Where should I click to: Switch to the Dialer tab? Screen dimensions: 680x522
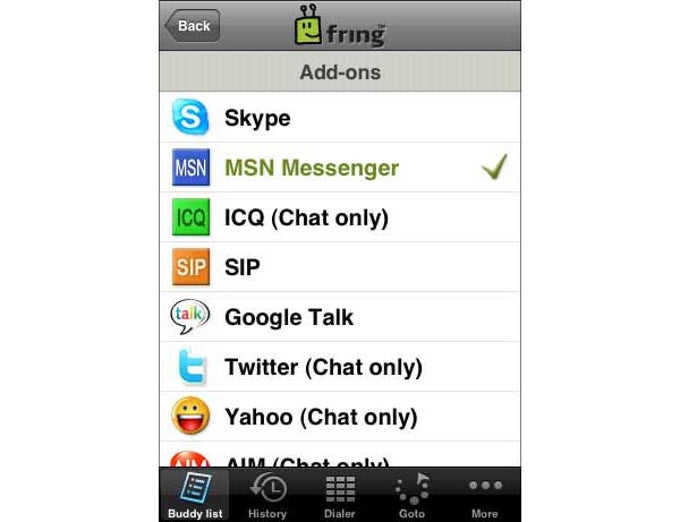coord(340,495)
